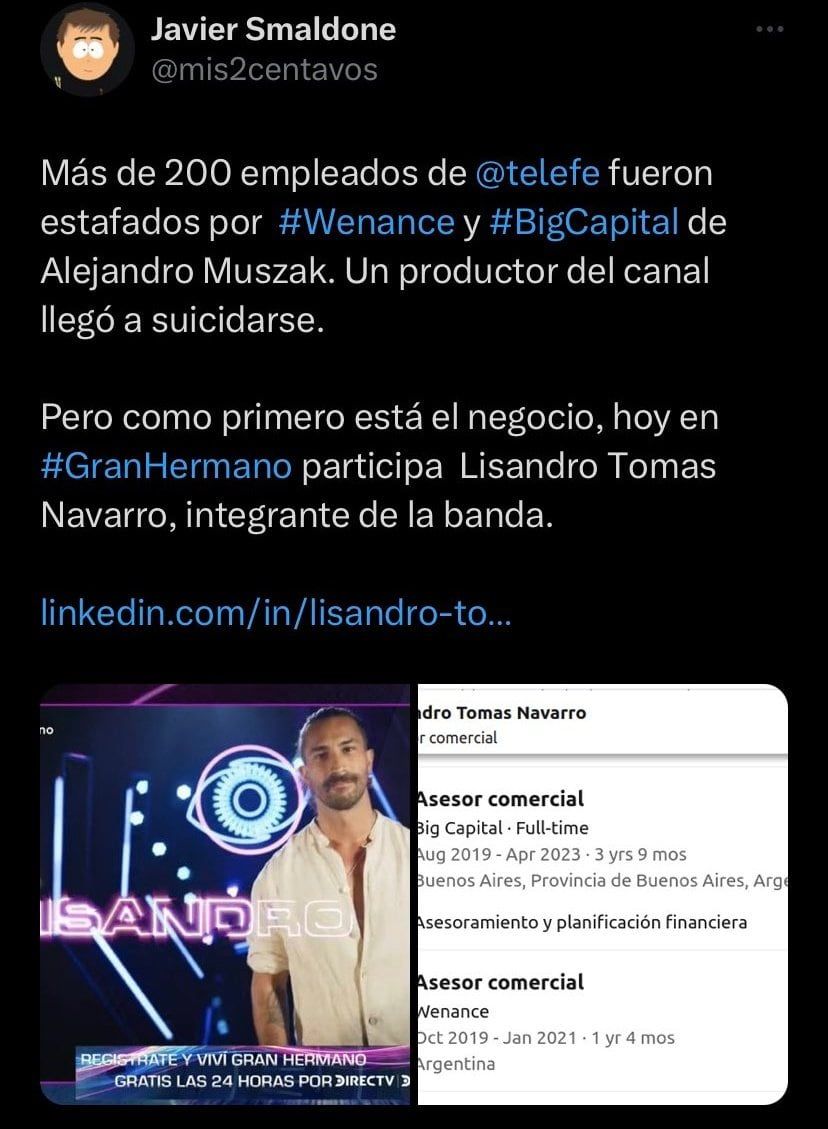
Task: Click the DIRECTV registration banner text
Action: [x=230, y=1069]
